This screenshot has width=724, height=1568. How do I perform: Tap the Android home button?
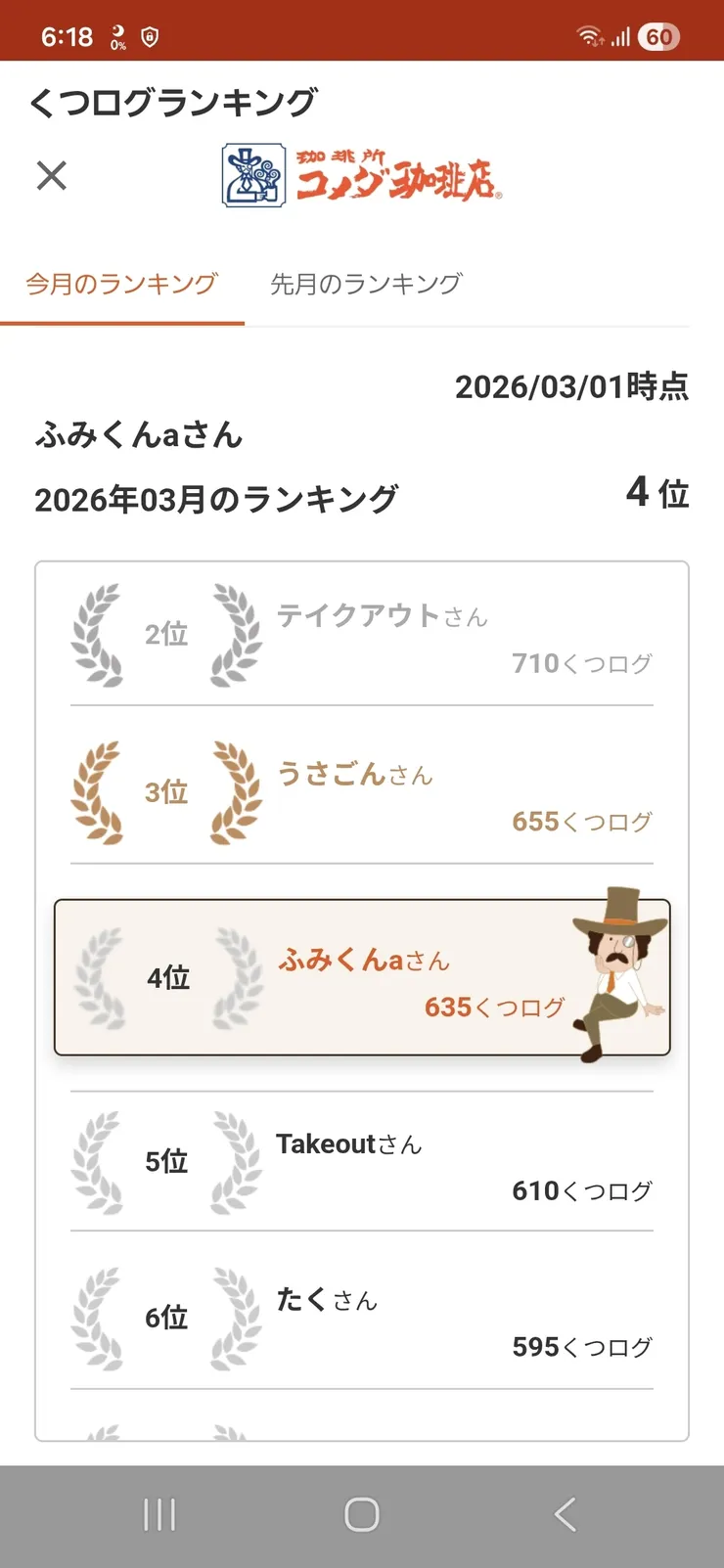pos(362,1514)
